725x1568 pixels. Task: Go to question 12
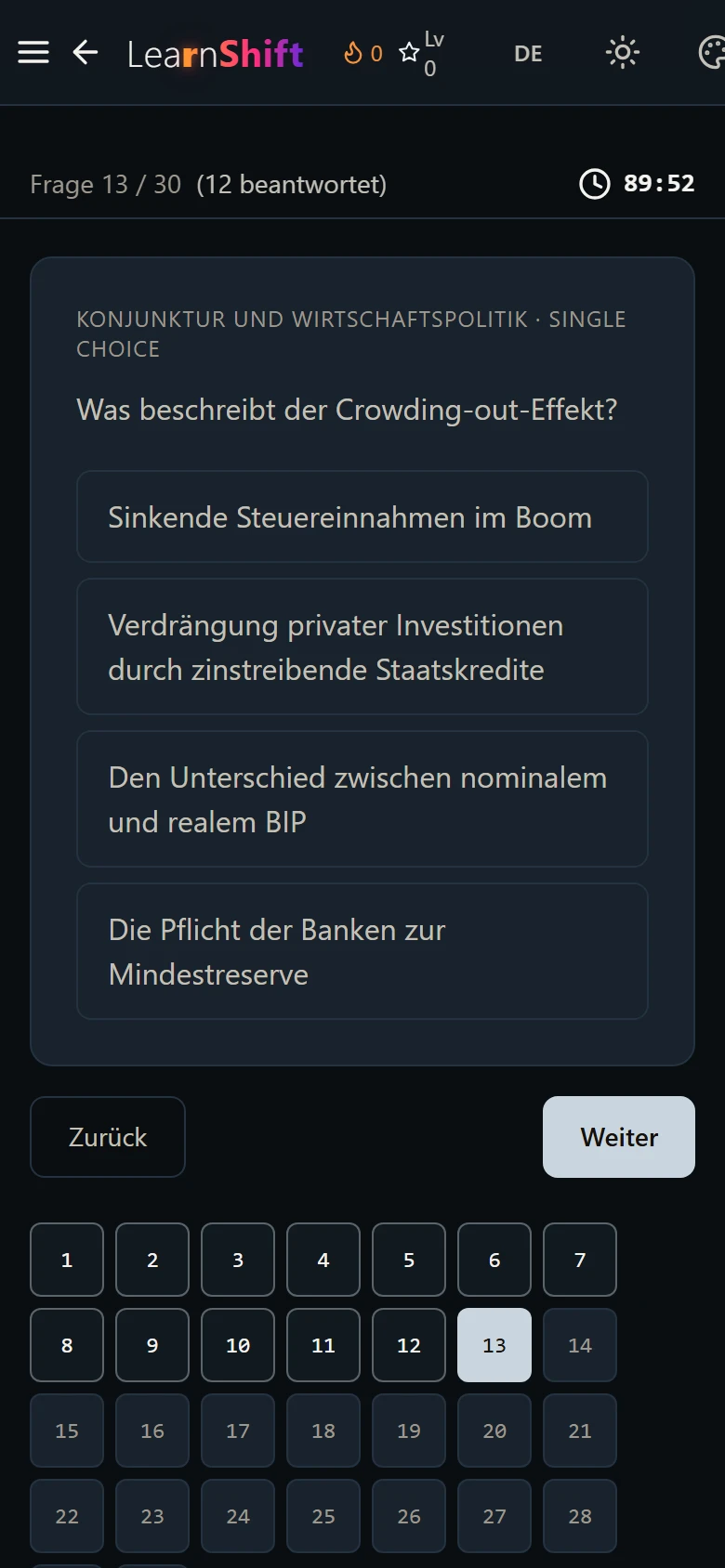click(409, 1345)
